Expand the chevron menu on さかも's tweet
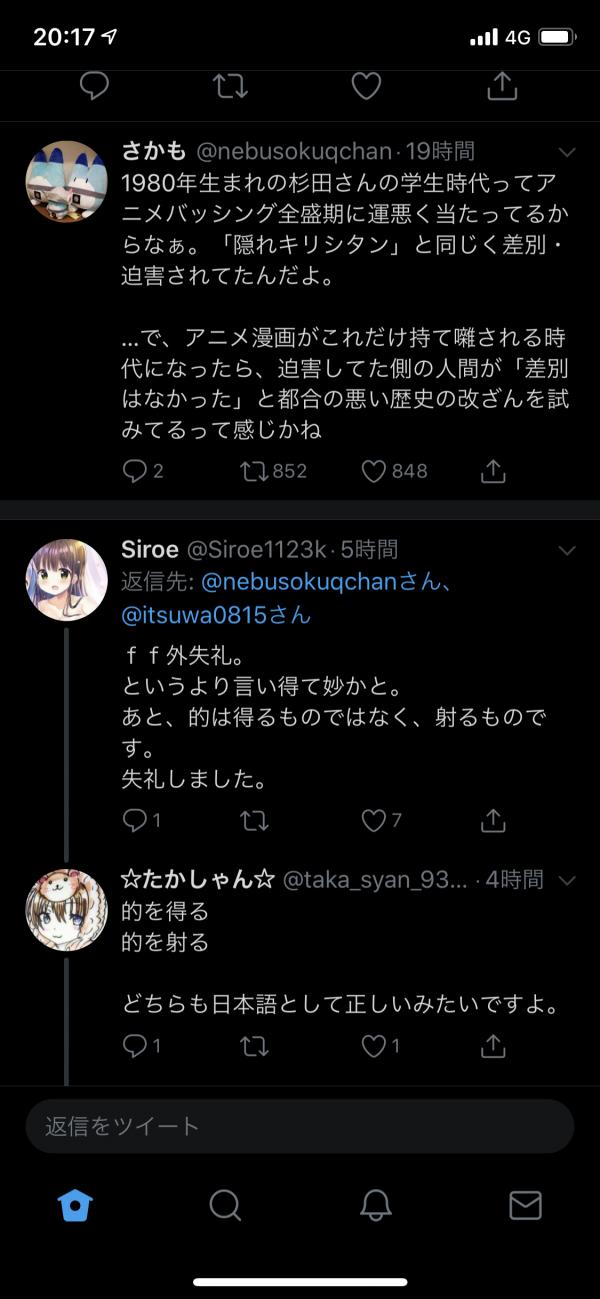Screen dimensions: 600x1299 click(567, 152)
